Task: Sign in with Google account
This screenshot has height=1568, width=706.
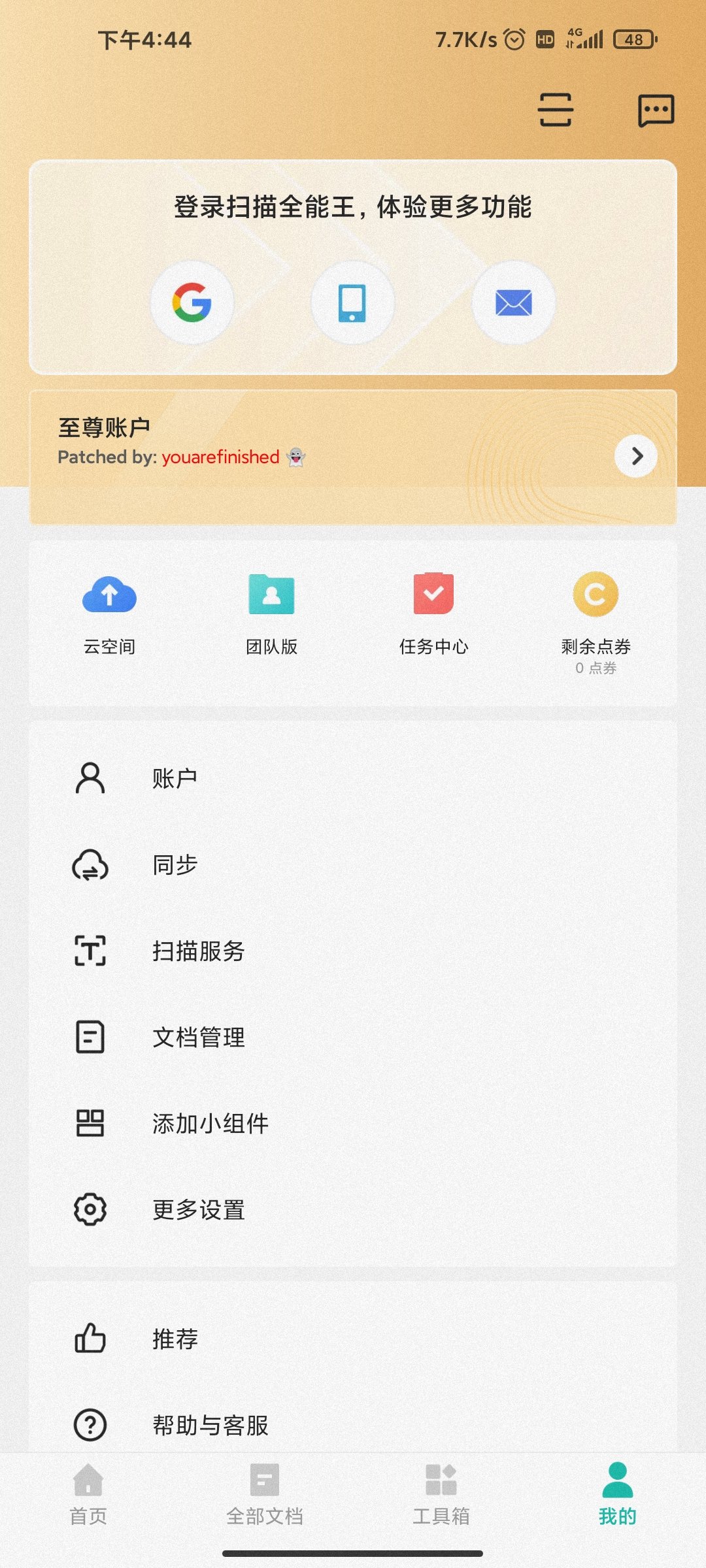Action: pyautogui.click(x=192, y=302)
